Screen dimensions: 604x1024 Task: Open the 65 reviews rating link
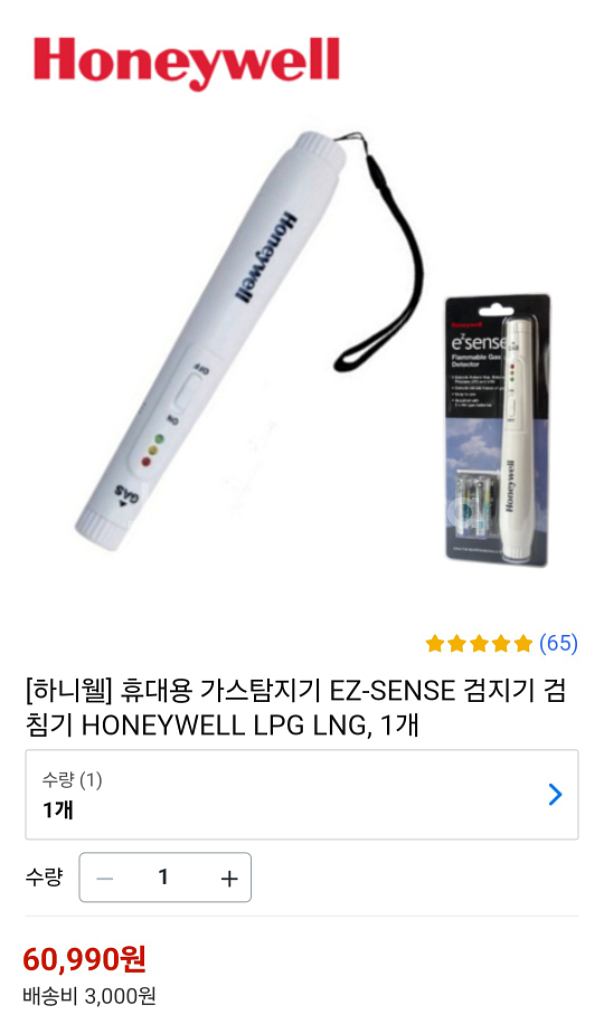[x=502, y=643]
